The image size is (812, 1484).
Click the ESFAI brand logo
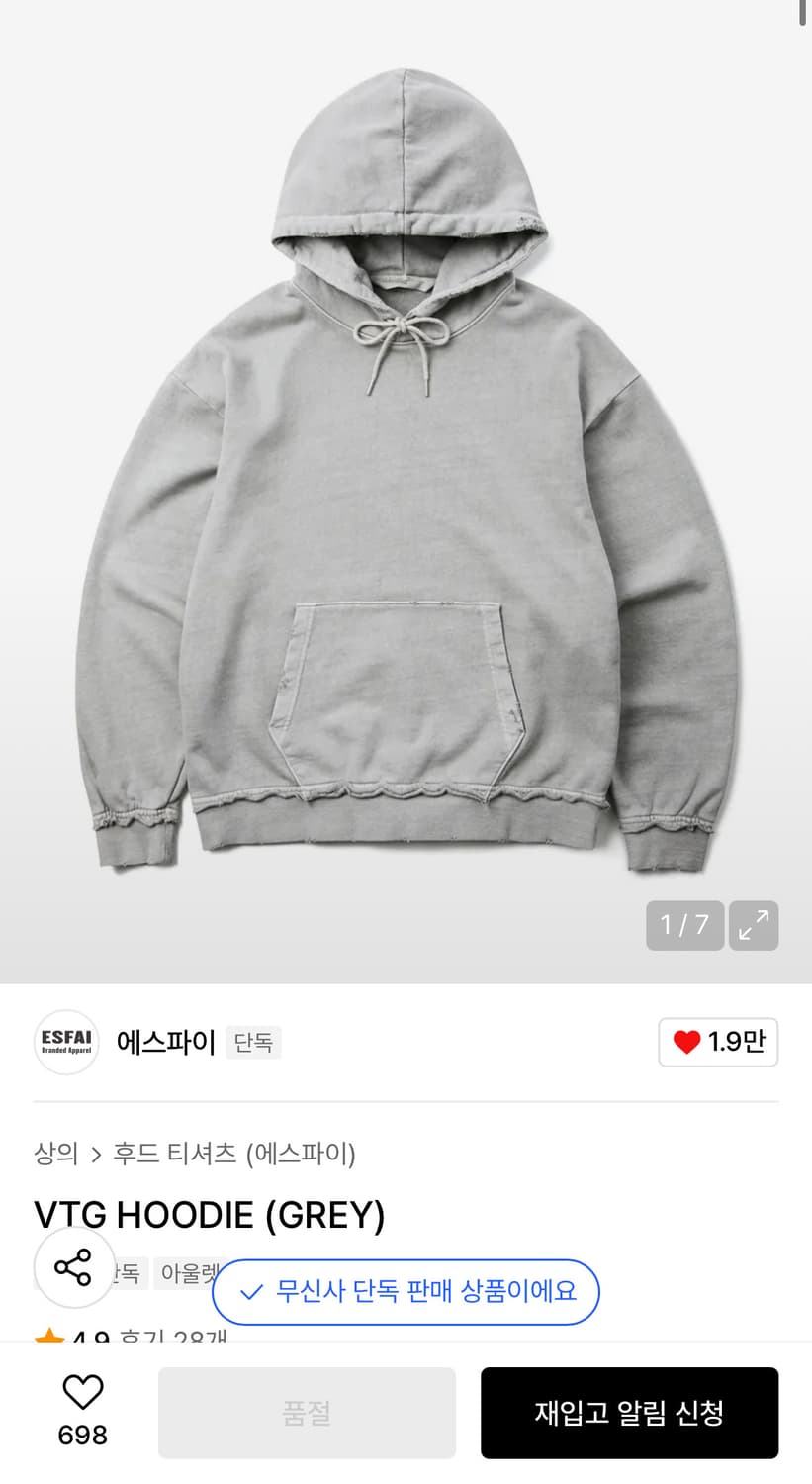click(x=65, y=1042)
